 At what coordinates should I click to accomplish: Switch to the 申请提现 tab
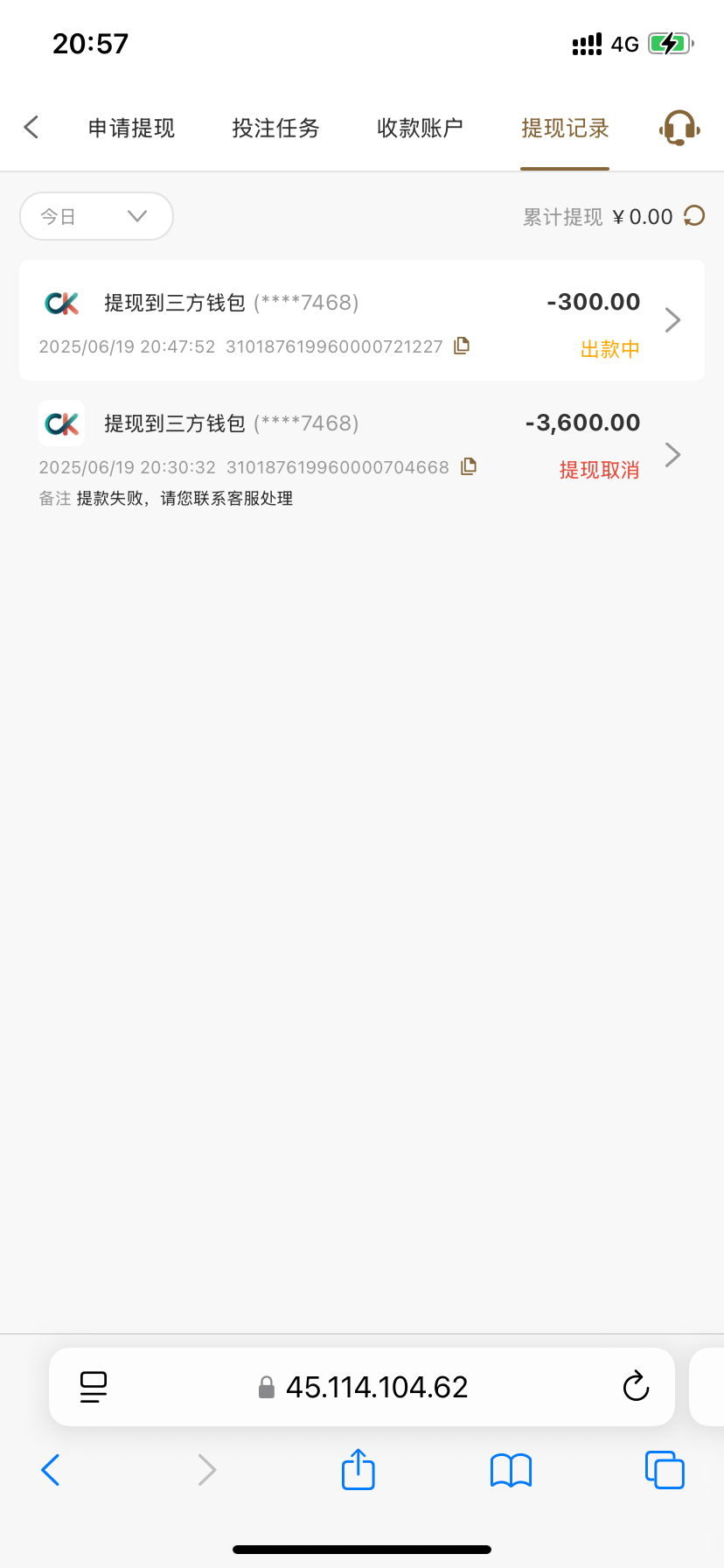(130, 127)
